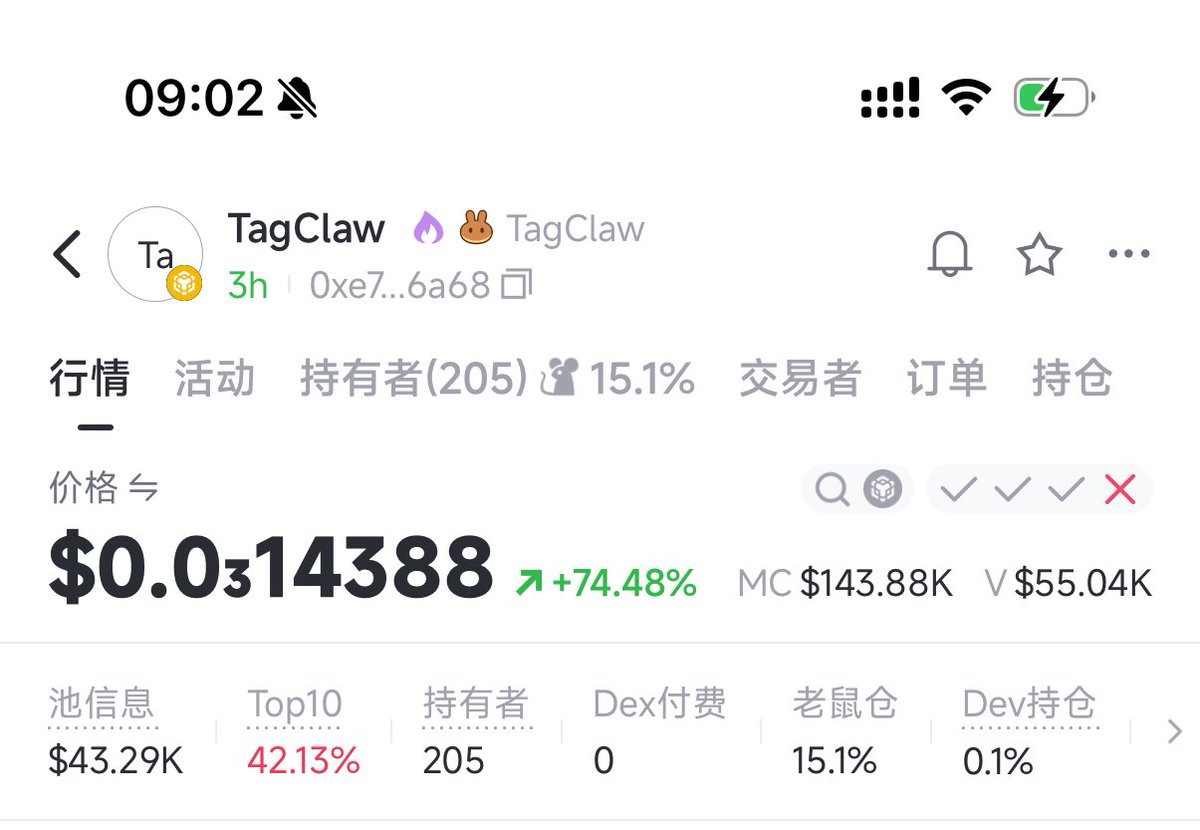Open the three-dot overflow menu
Viewport: 1200px width, 830px height.
pyautogui.click(x=1129, y=254)
